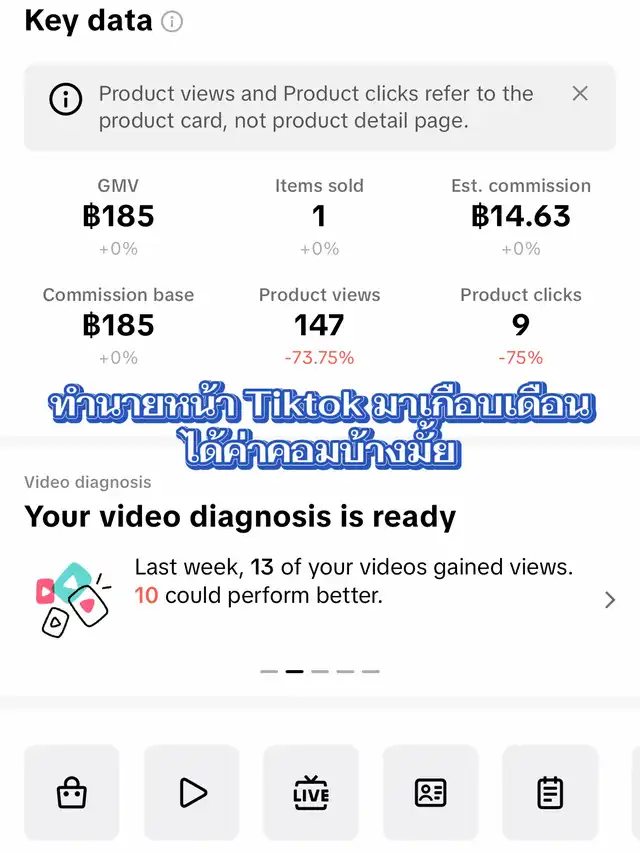Viewport: 640px width, 853px height.
Task: Dismiss the product views notice banner
Action: pyautogui.click(x=580, y=94)
